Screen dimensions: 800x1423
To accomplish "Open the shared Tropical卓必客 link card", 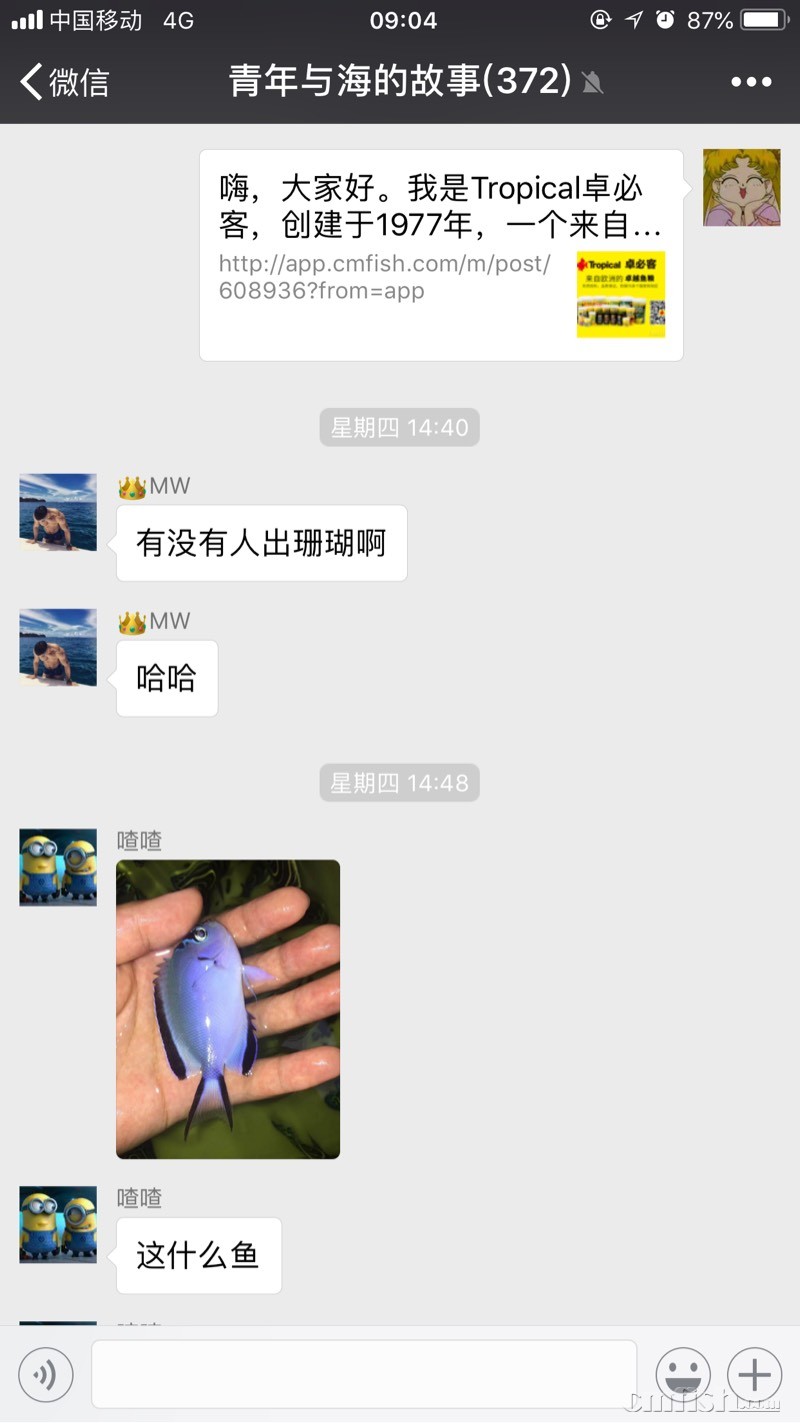I will (441, 254).
